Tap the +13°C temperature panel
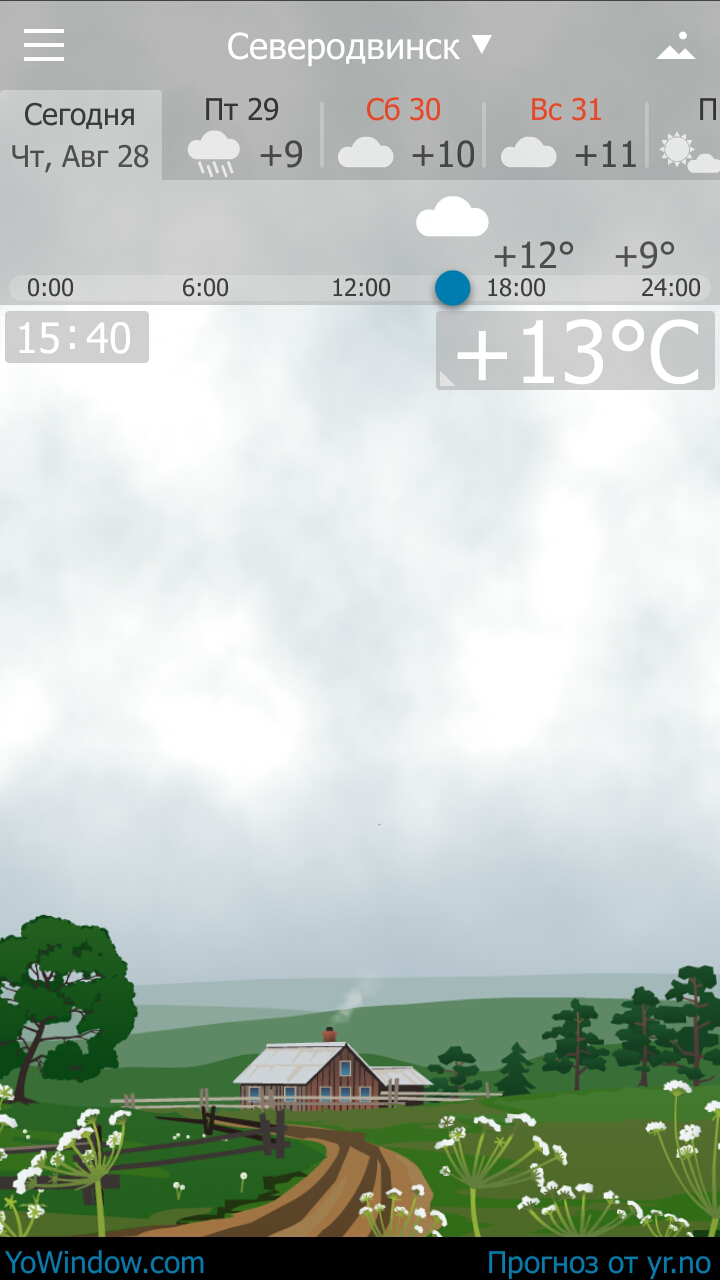 click(x=576, y=351)
